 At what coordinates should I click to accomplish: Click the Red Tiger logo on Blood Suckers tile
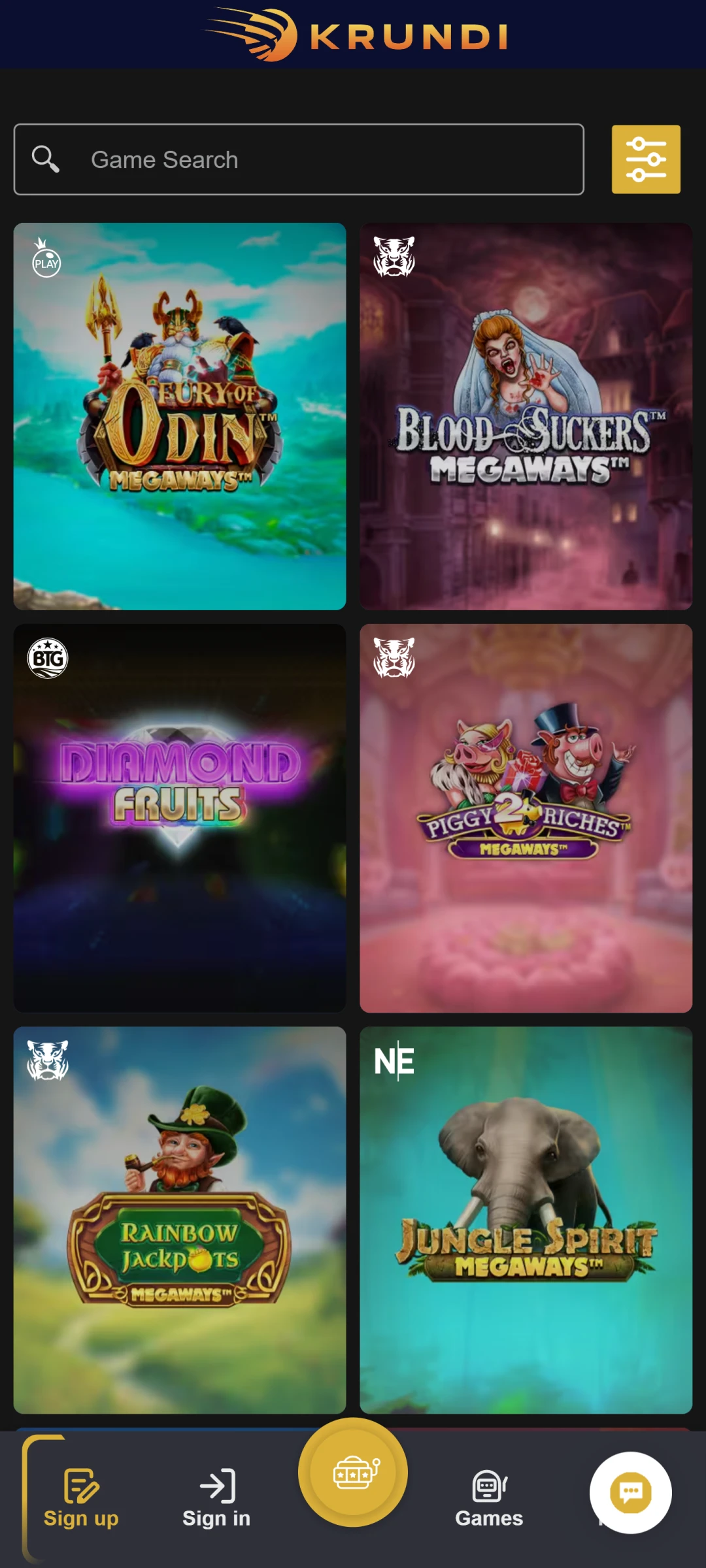tap(395, 255)
